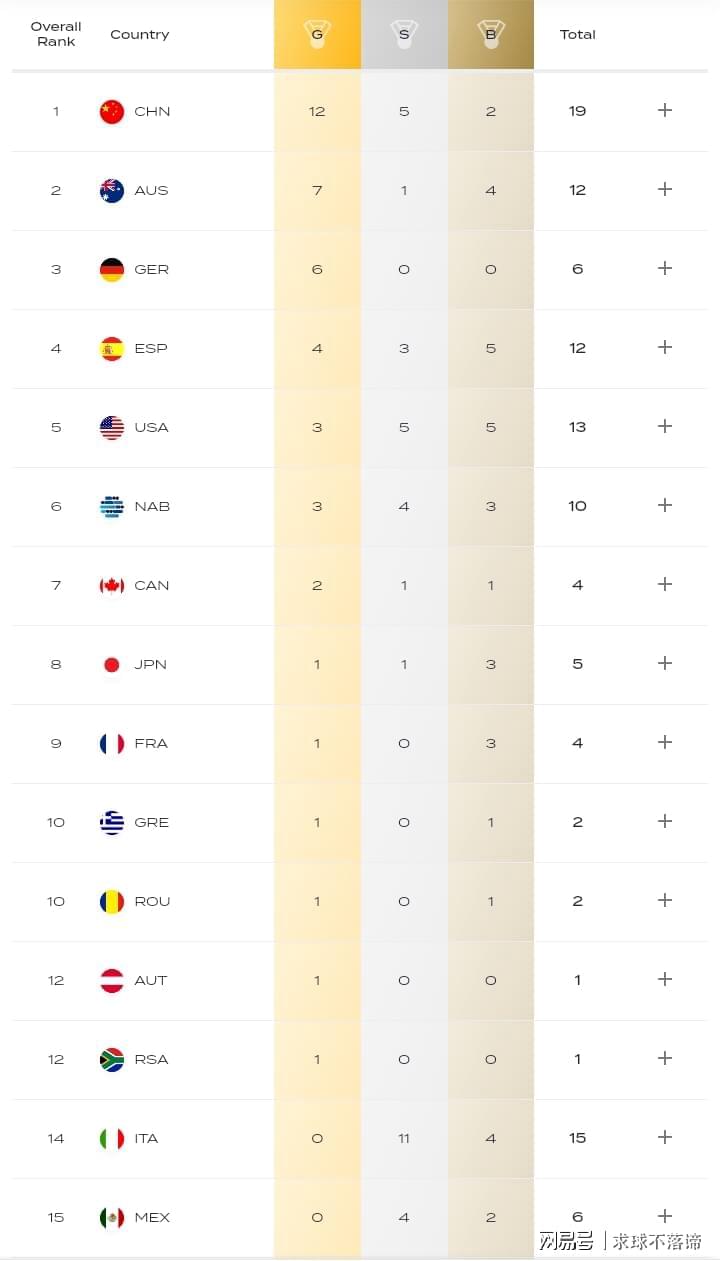
Task: Expand ROU medal details
Action: (x=665, y=900)
